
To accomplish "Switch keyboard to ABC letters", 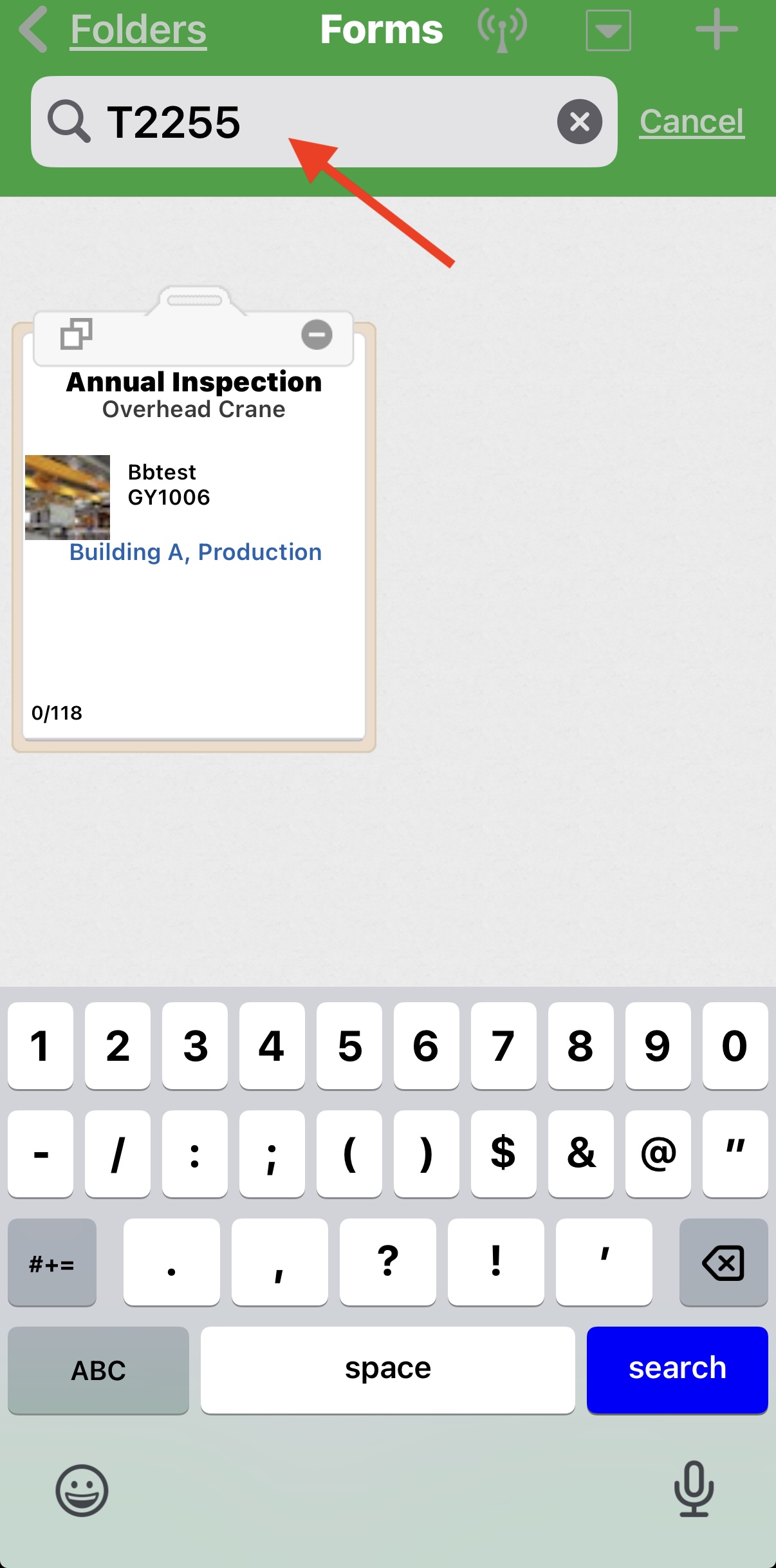I will coord(98,1370).
